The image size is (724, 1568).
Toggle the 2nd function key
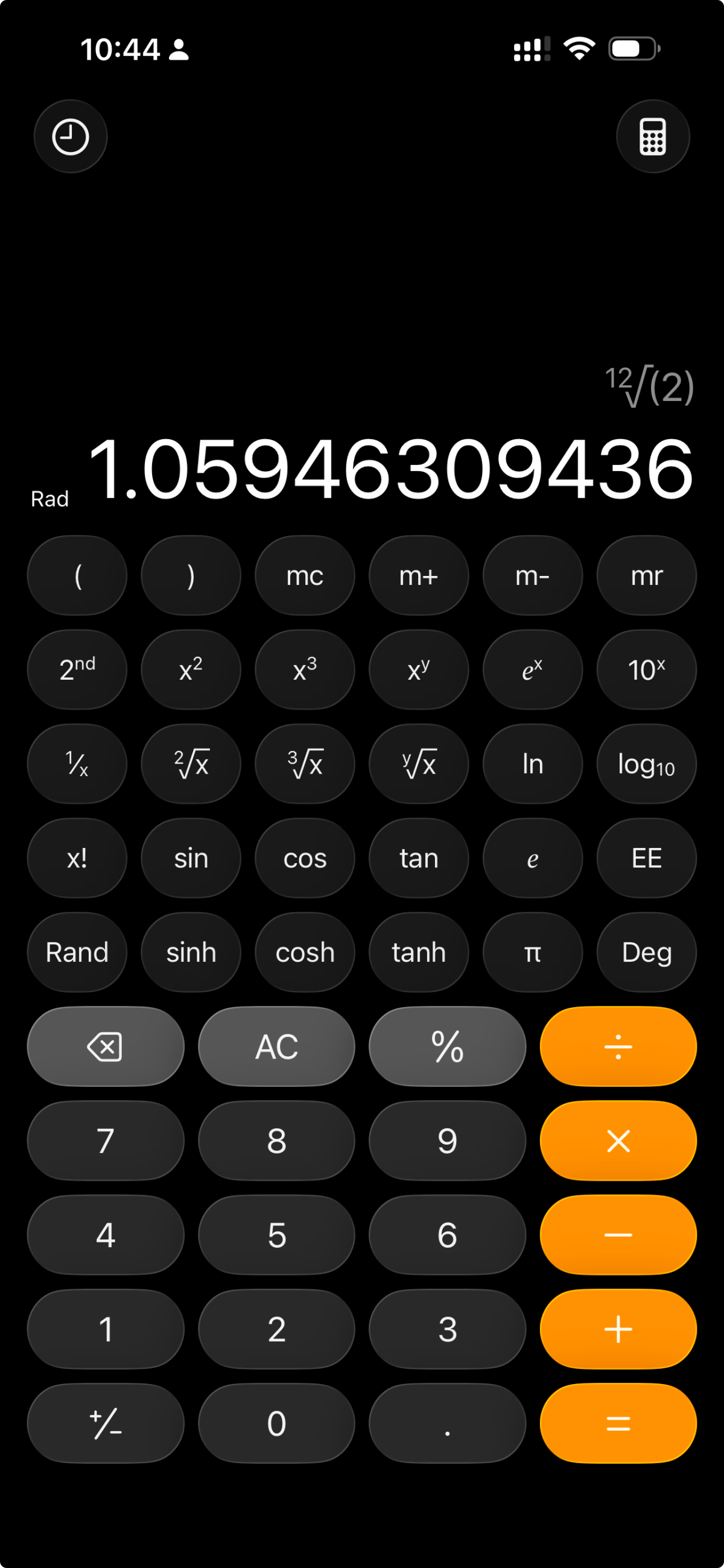pos(77,669)
